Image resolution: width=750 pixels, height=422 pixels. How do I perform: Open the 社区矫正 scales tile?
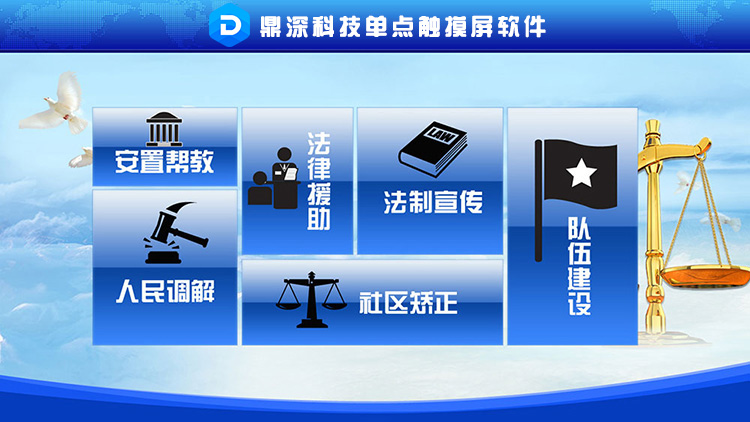coord(372,302)
